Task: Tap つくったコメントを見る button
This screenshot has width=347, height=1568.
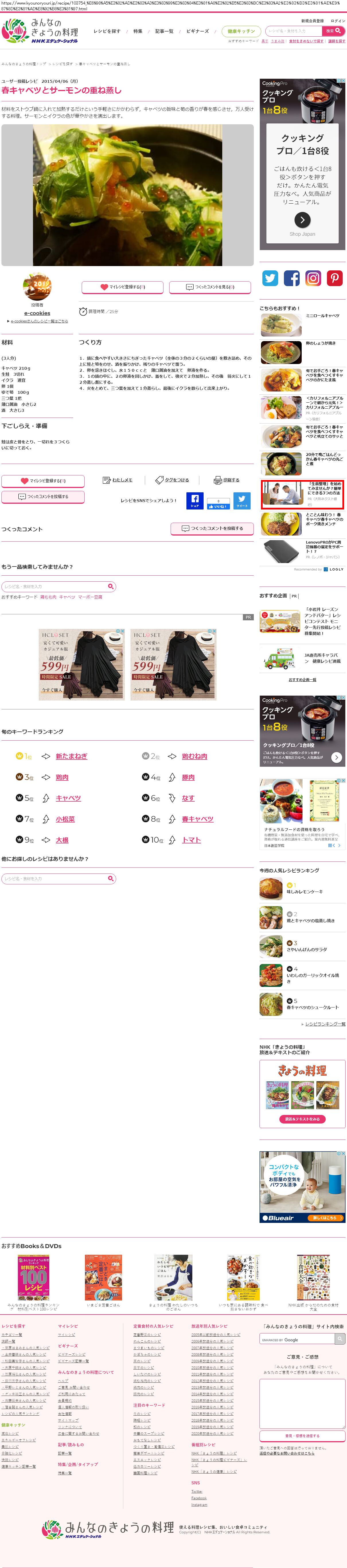Action: point(210,287)
